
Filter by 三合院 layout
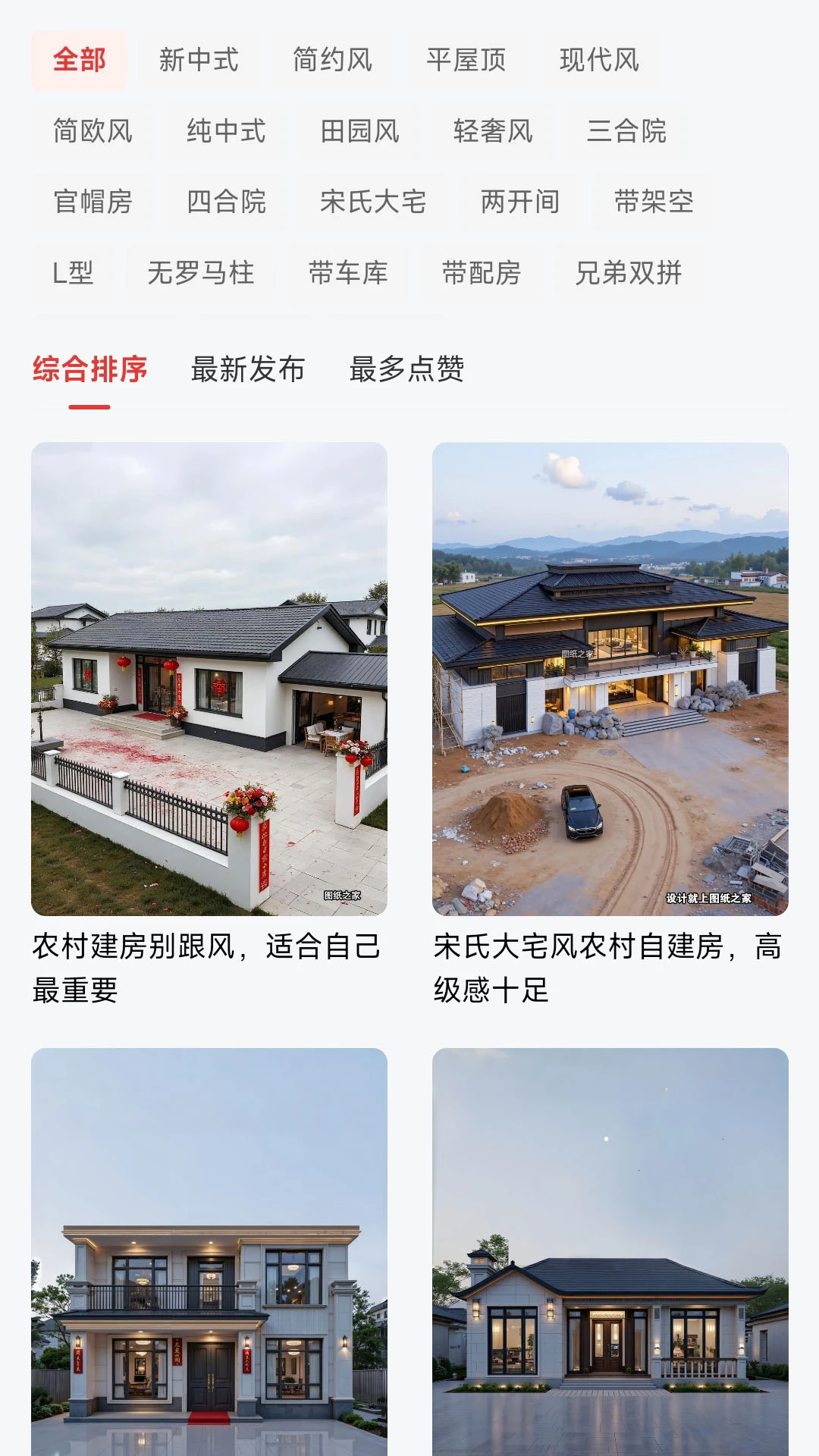(x=626, y=131)
